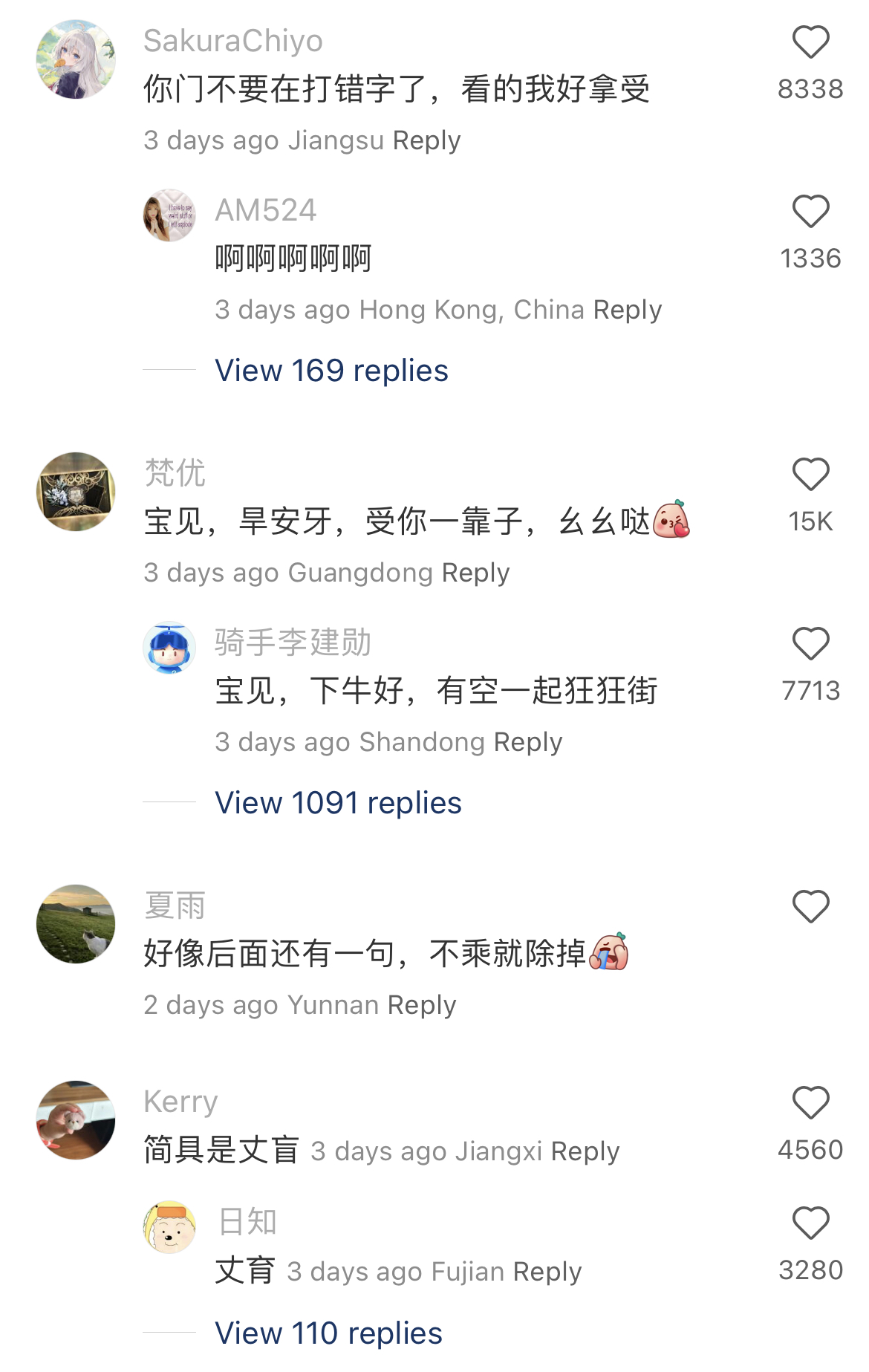Viewport: 869px width, 1372px height.
Task: Reply to AM524's comment
Action: [x=628, y=310]
